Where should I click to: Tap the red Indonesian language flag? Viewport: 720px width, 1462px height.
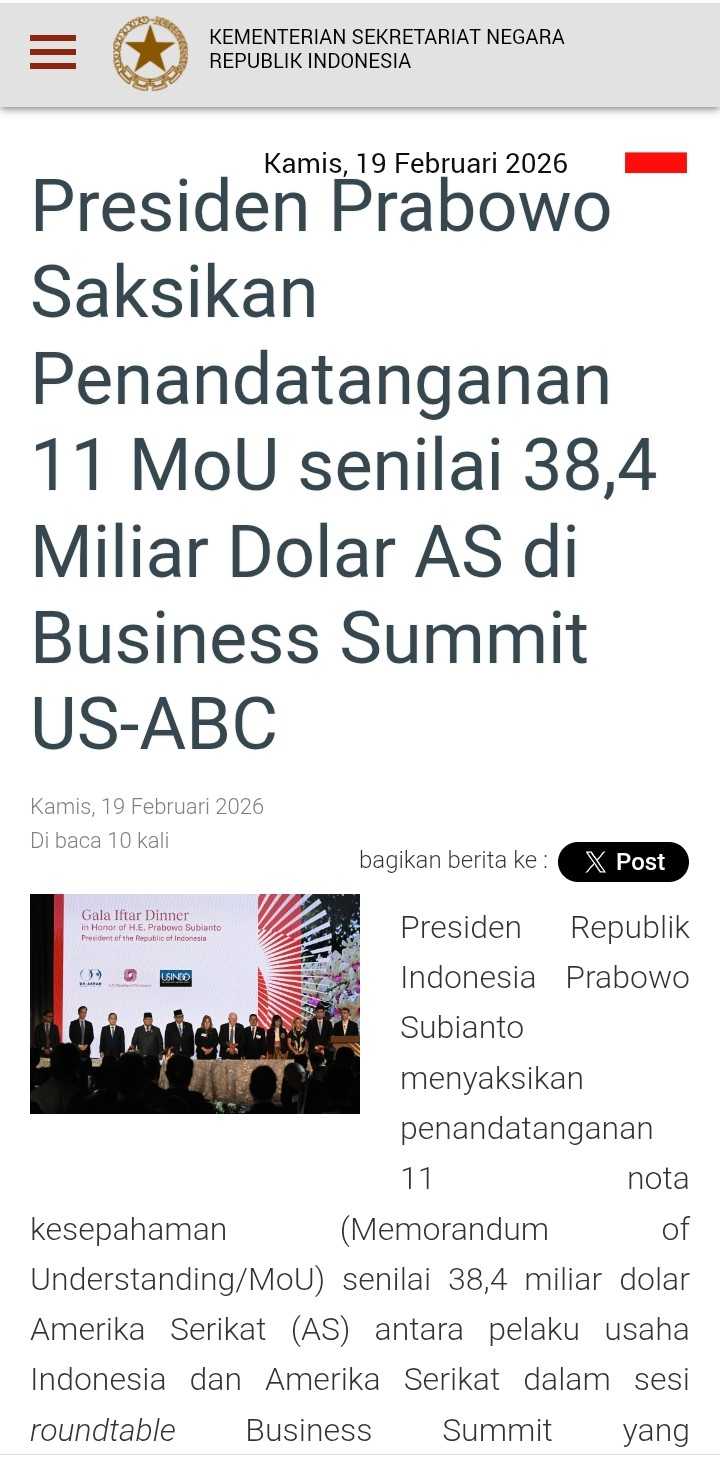point(655,163)
